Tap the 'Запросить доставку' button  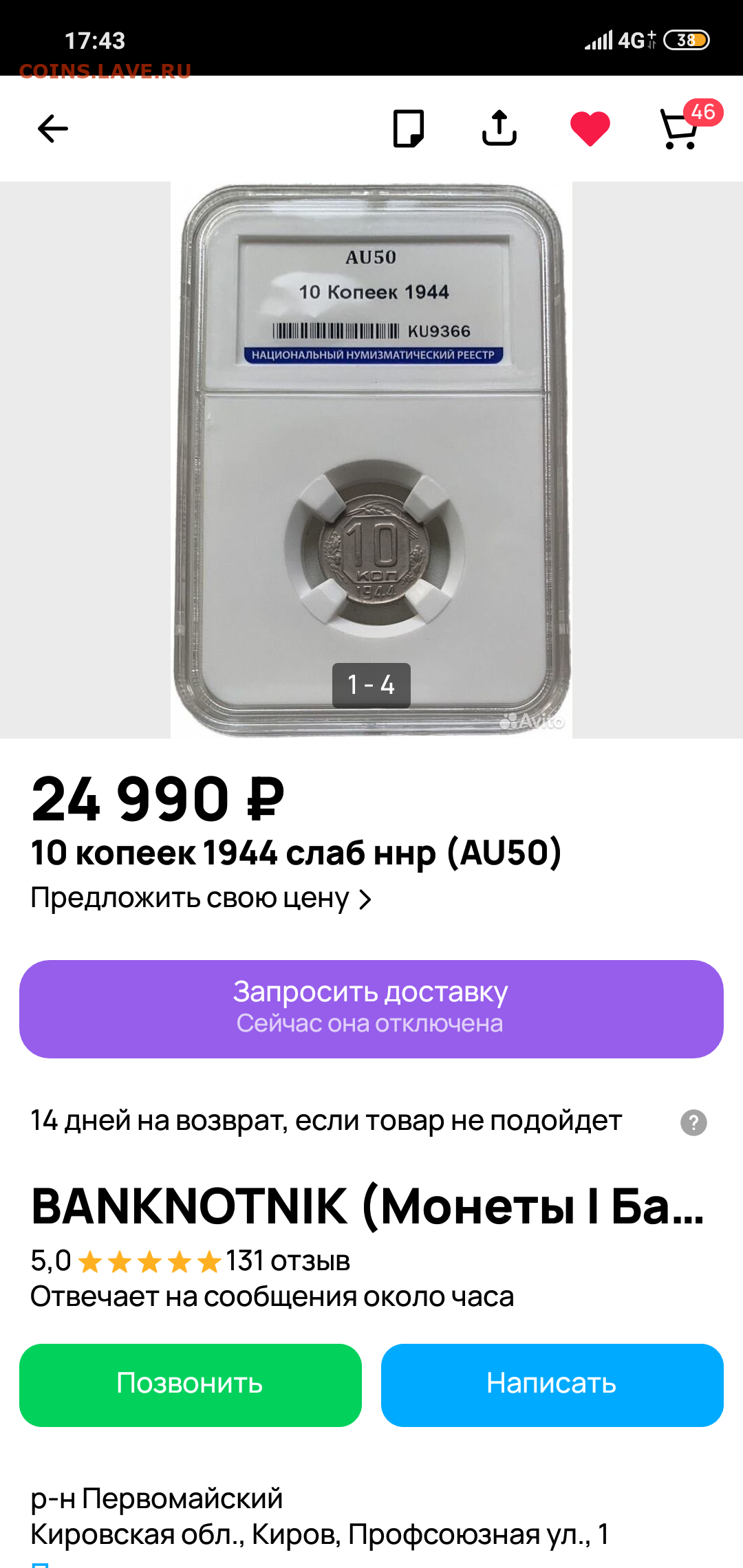click(x=371, y=1009)
